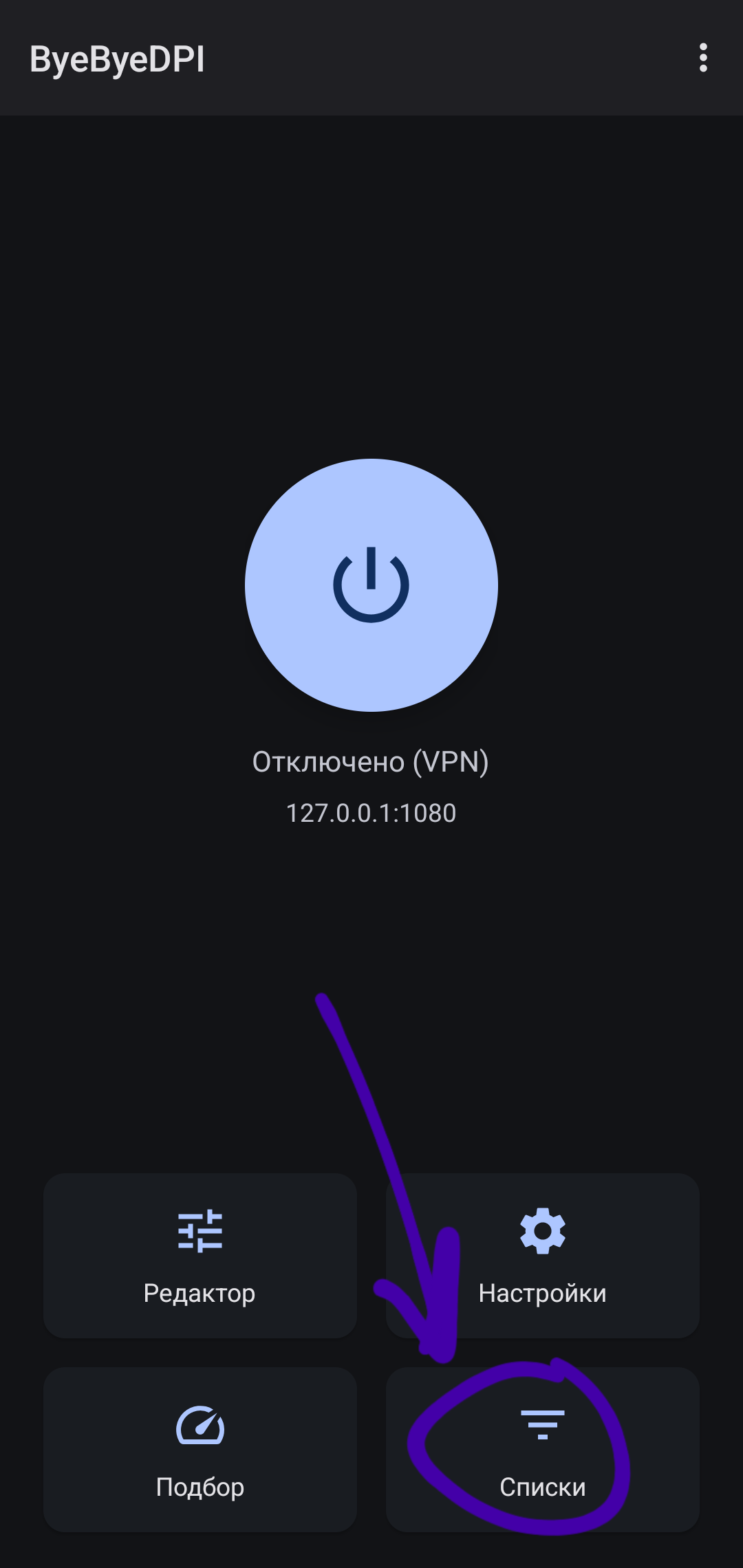Open the Настройки settings card
The height and width of the screenshot is (1568, 743).
coord(543,1255)
